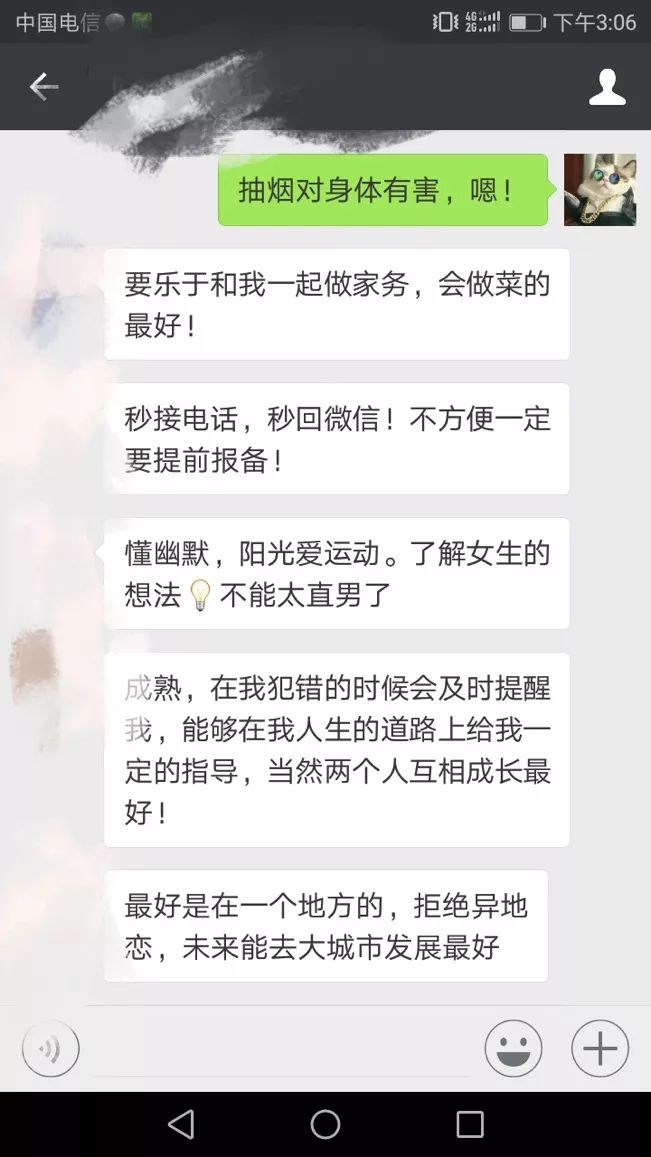Viewport: 651px width, 1157px height.
Task: Switch to voice message input
Action: click(50, 1049)
